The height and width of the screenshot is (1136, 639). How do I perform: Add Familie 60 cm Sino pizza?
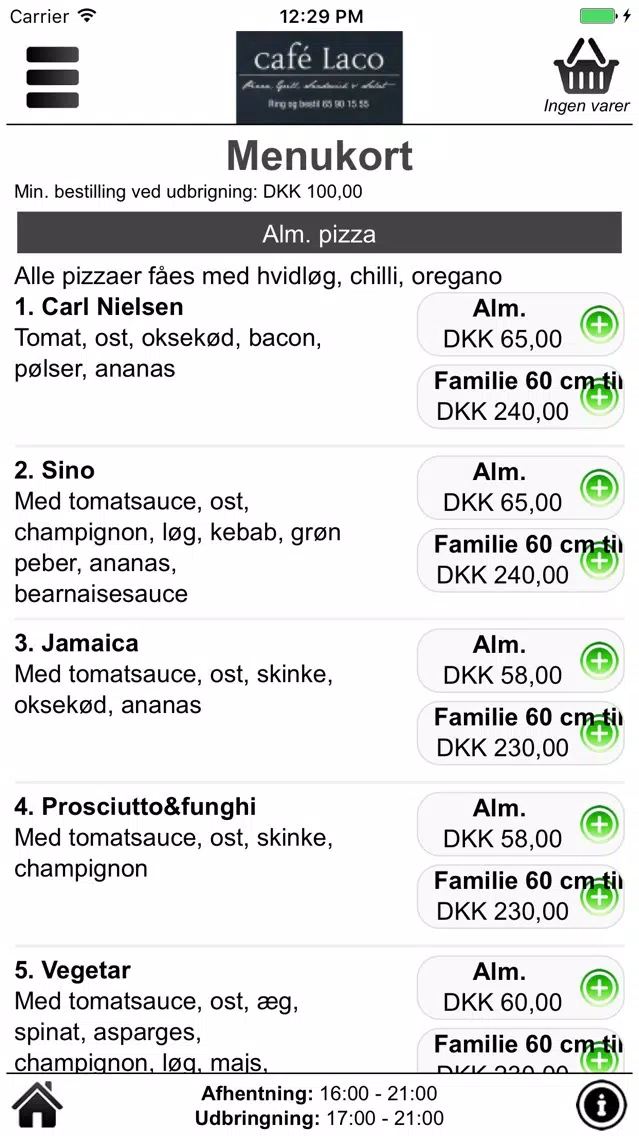[520, 561]
